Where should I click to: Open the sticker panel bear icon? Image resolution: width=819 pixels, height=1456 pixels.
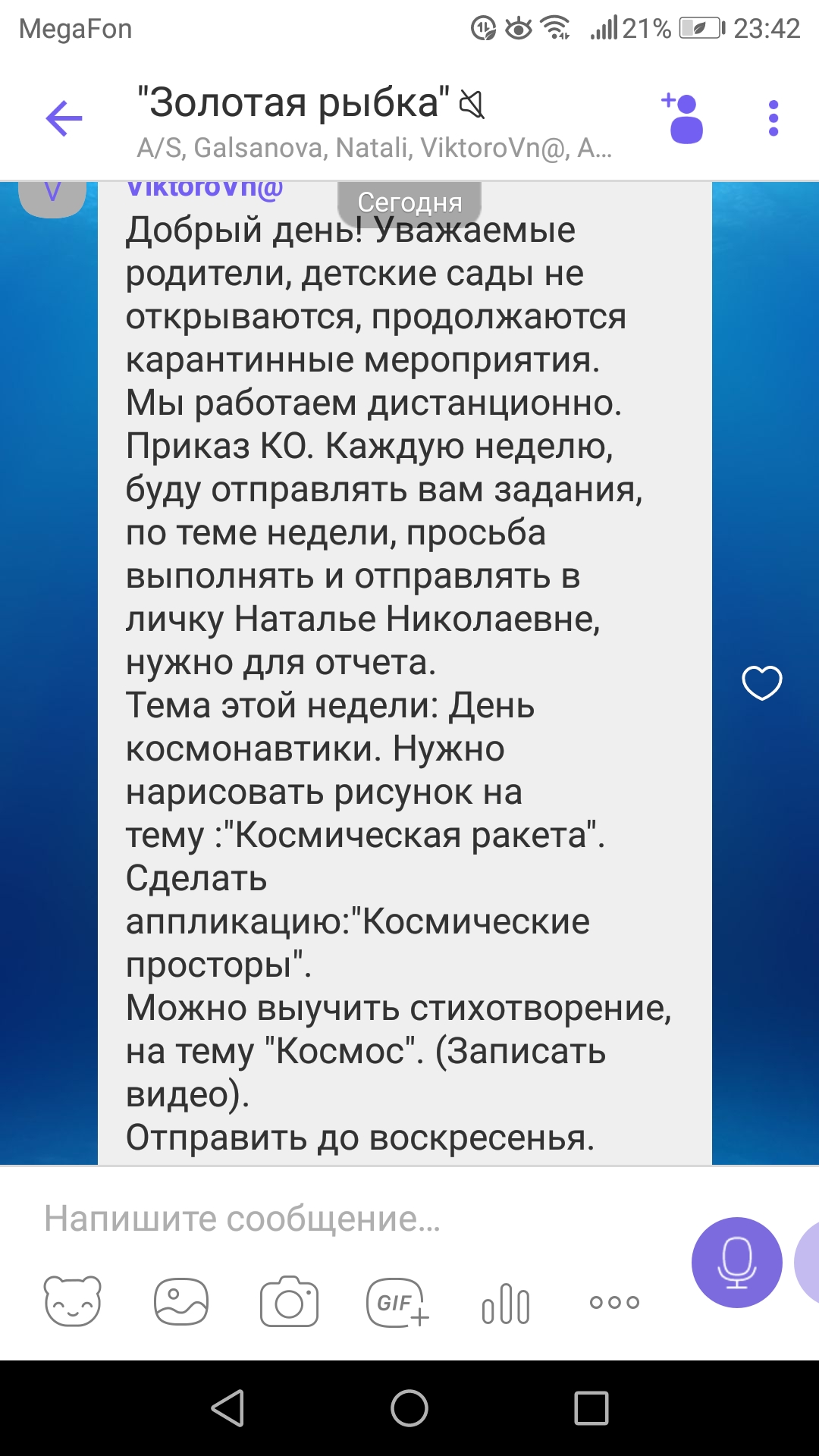click(x=73, y=1301)
